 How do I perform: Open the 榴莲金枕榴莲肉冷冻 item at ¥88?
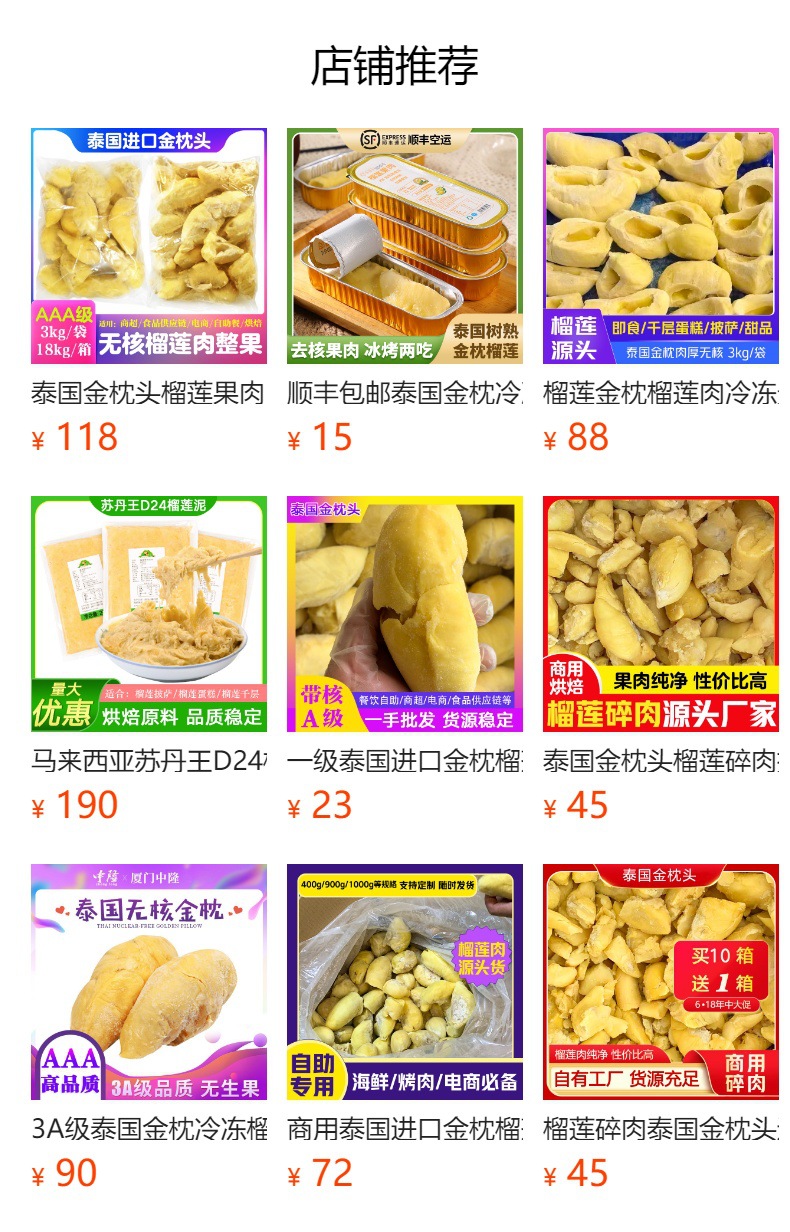[x=661, y=246]
